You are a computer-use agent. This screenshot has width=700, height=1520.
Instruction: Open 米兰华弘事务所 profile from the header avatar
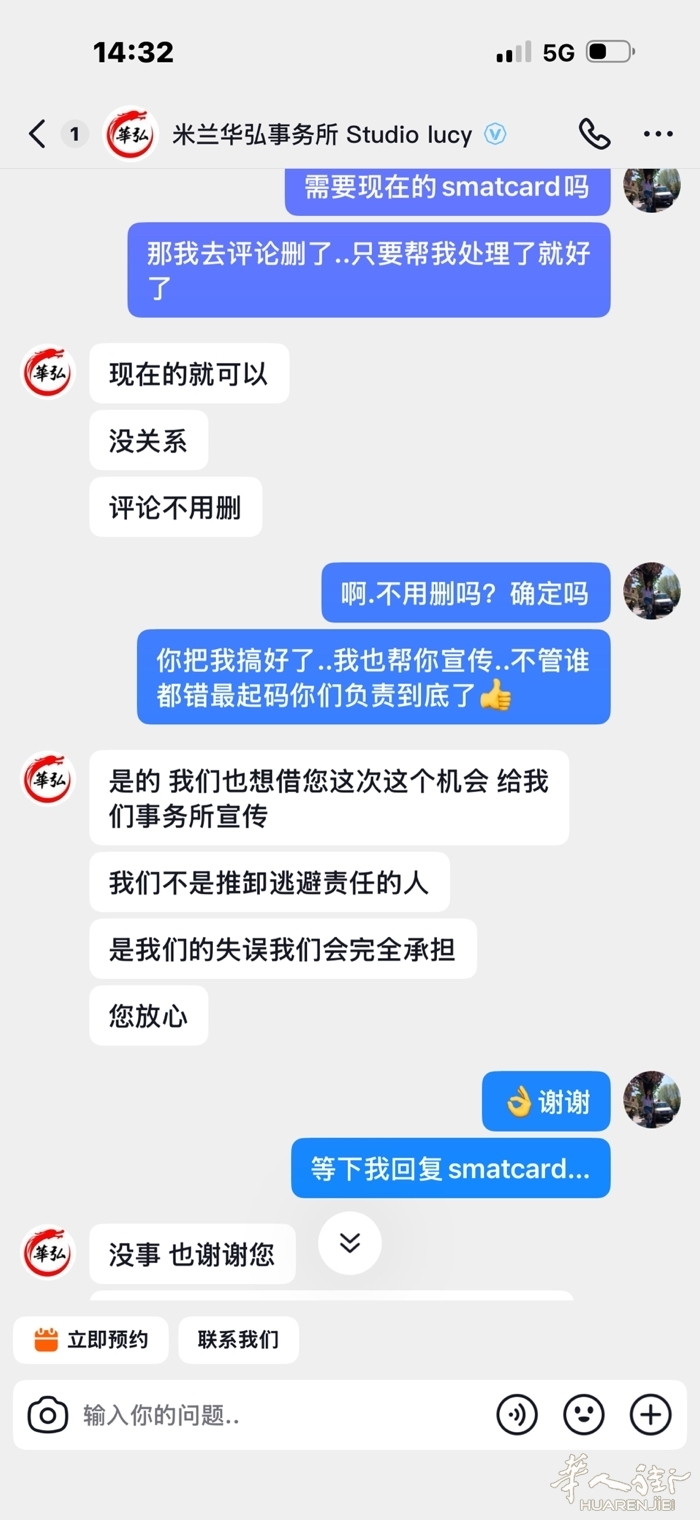(131, 134)
